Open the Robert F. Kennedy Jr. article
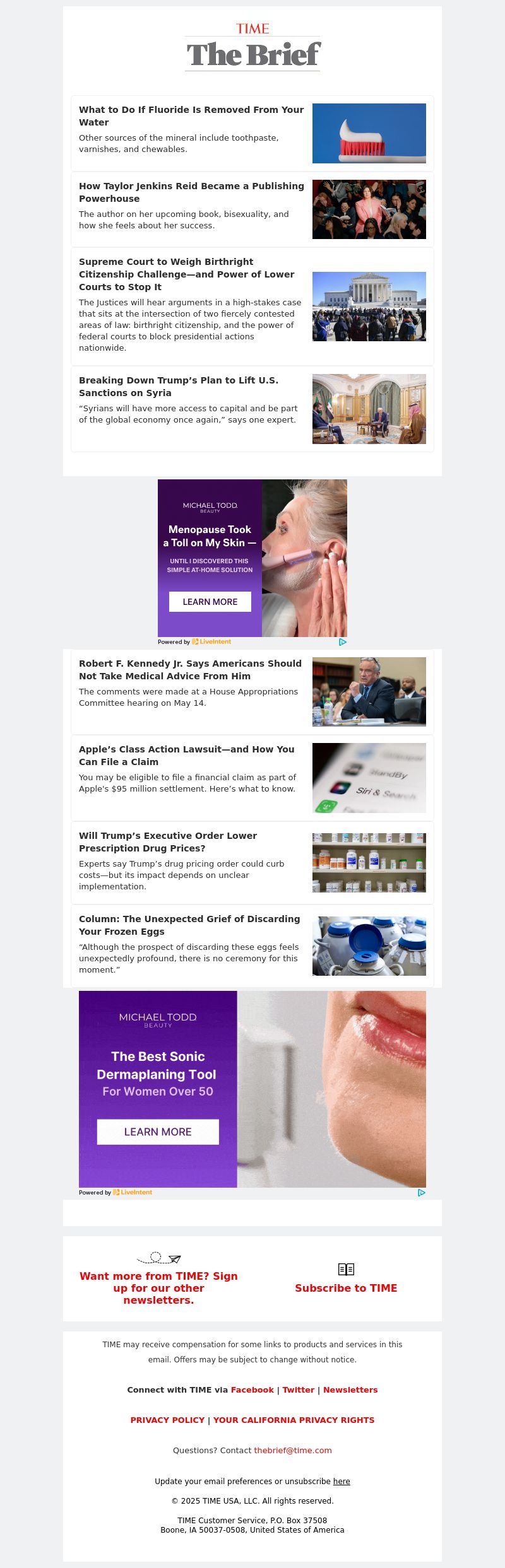 (x=190, y=670)
